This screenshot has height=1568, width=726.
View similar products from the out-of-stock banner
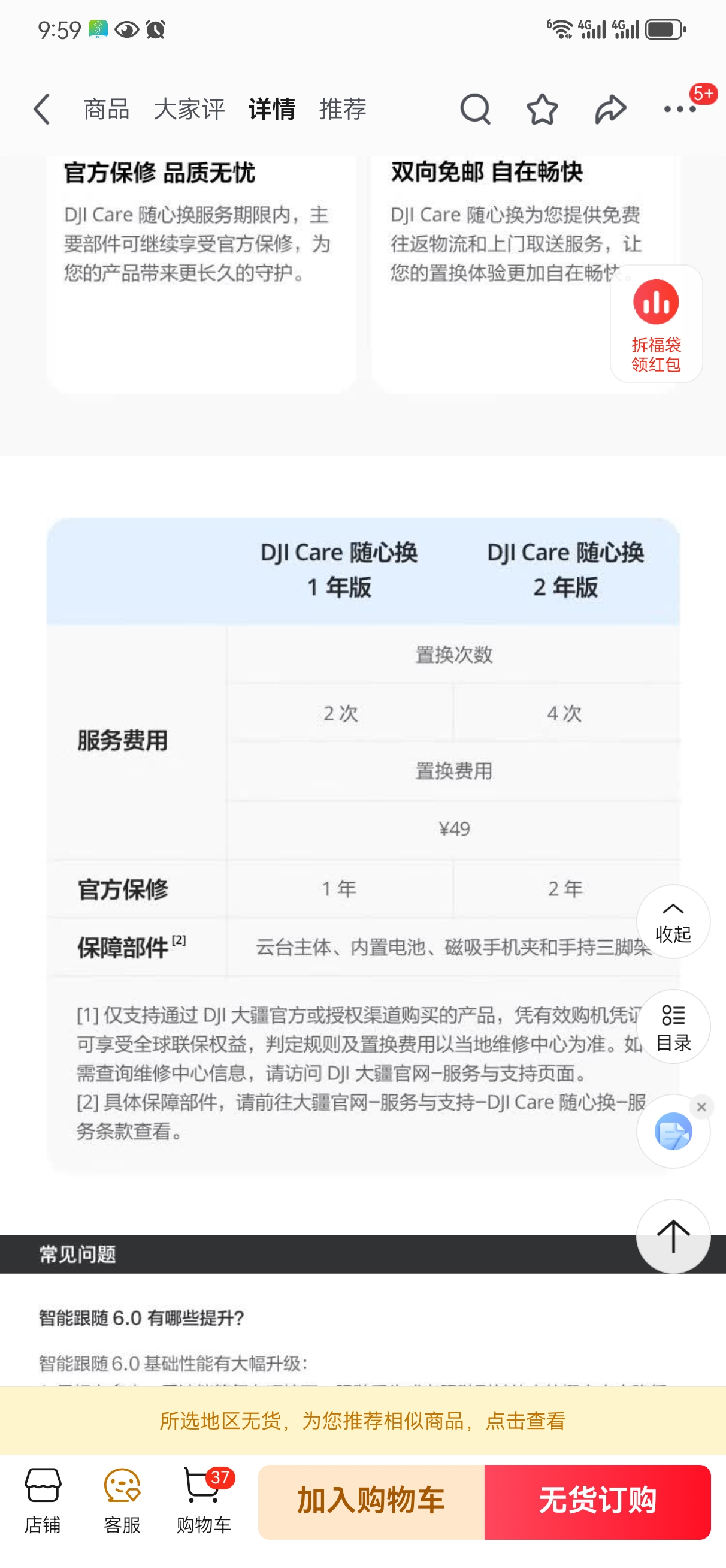point(362,1421)
